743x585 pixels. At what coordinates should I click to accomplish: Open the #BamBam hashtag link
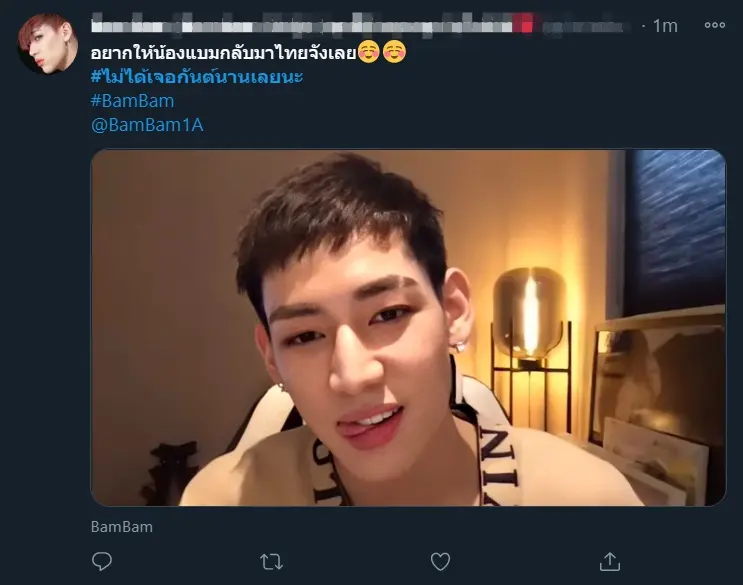[x=132, y=101]
